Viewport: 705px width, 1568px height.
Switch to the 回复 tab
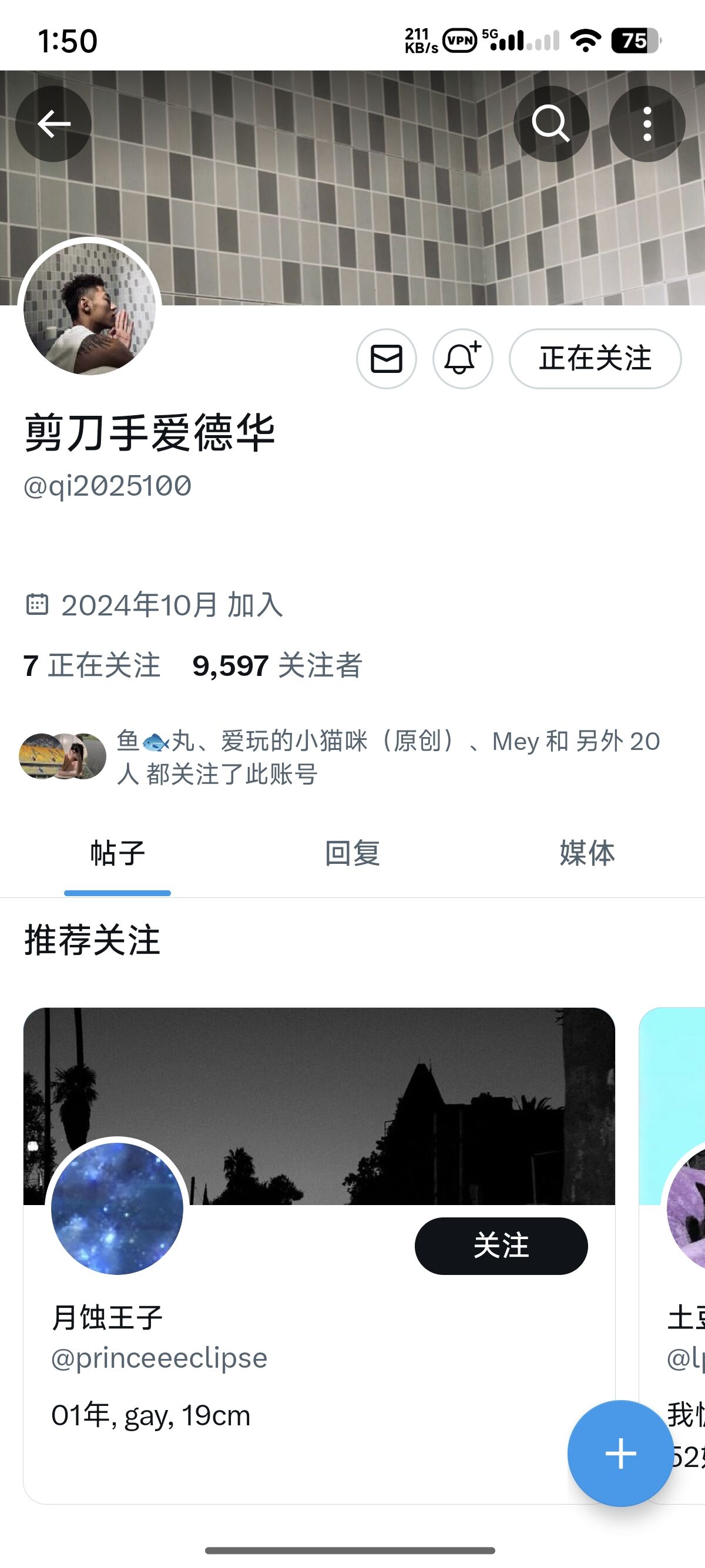[352, 853]
